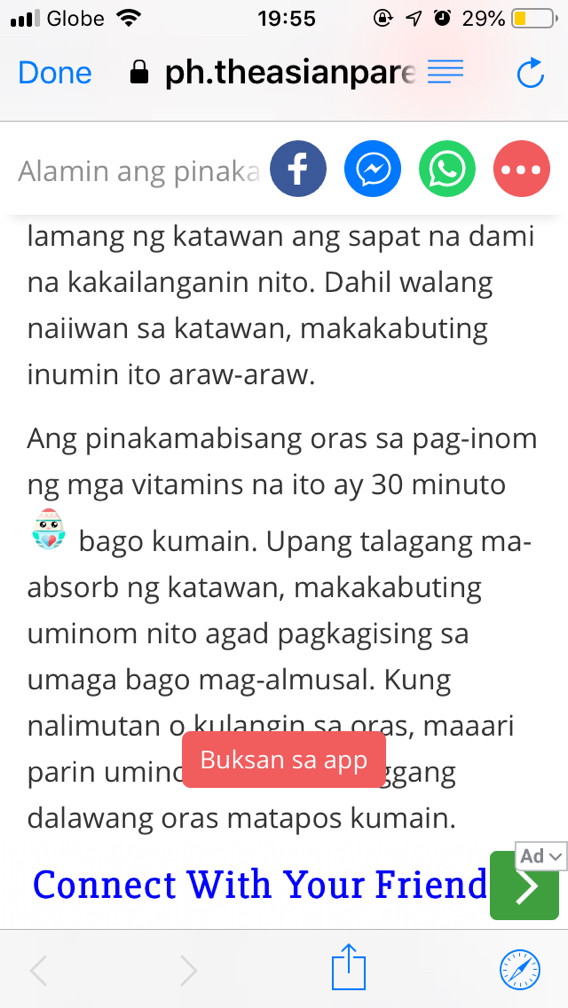Reload the page
Viewport: 568px width, 1008px height.
[531, 73]
